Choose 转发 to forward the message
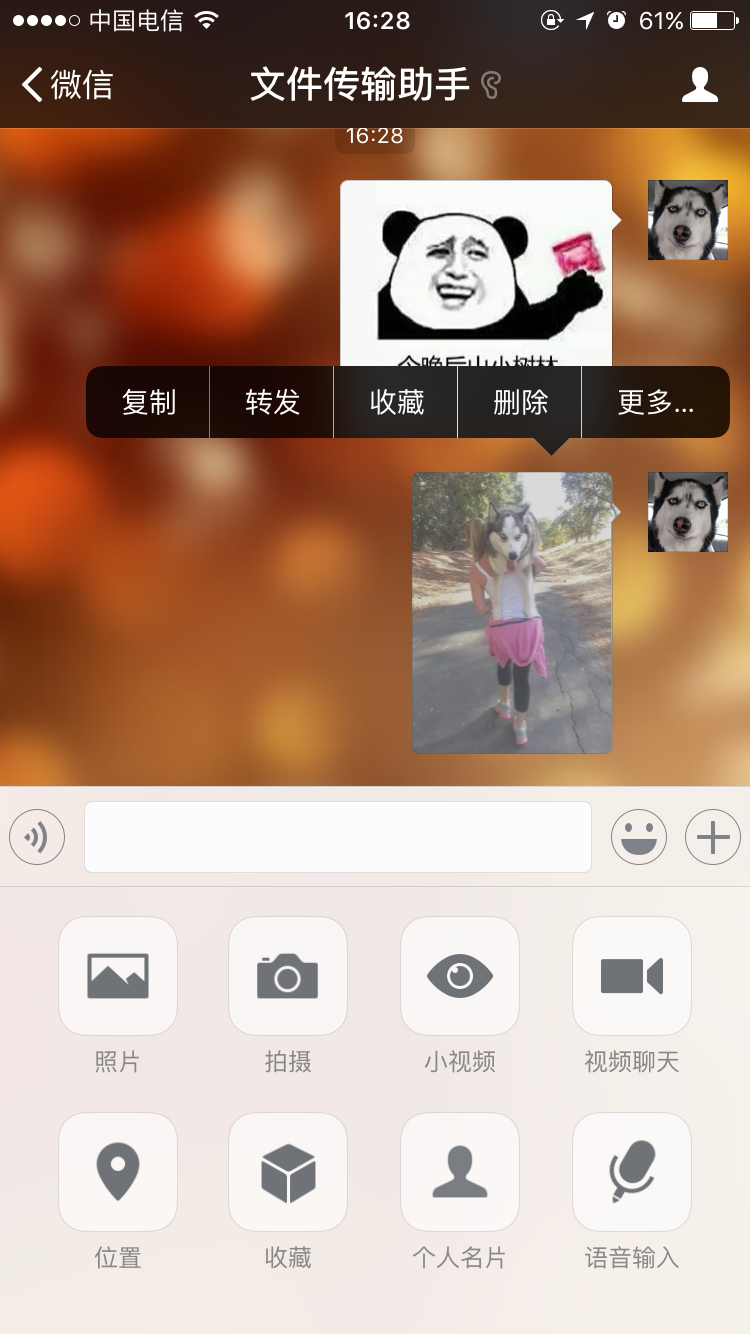The height and width of the screenshot is (1334, 750). tap(271, 401)
